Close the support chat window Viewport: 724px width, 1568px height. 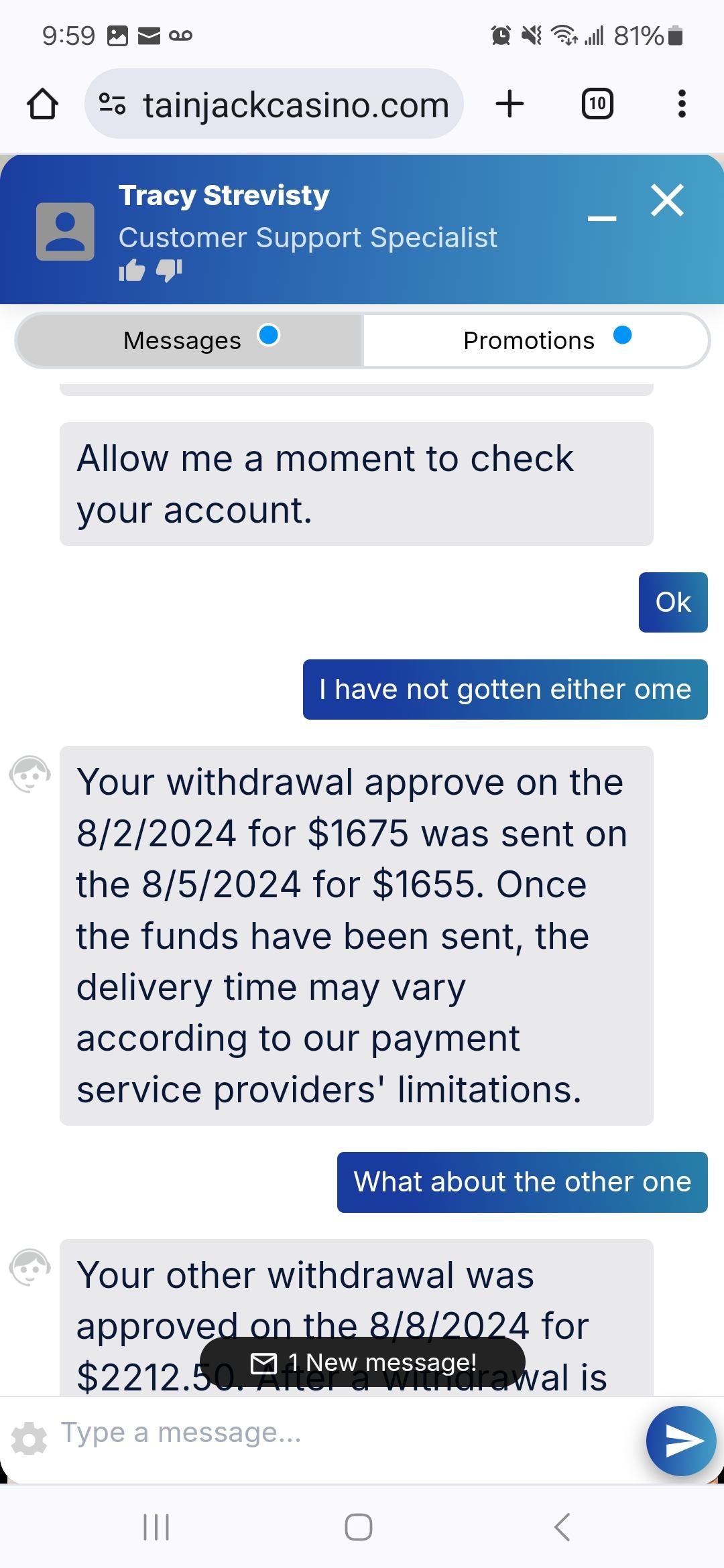click(x=667, y=200)
